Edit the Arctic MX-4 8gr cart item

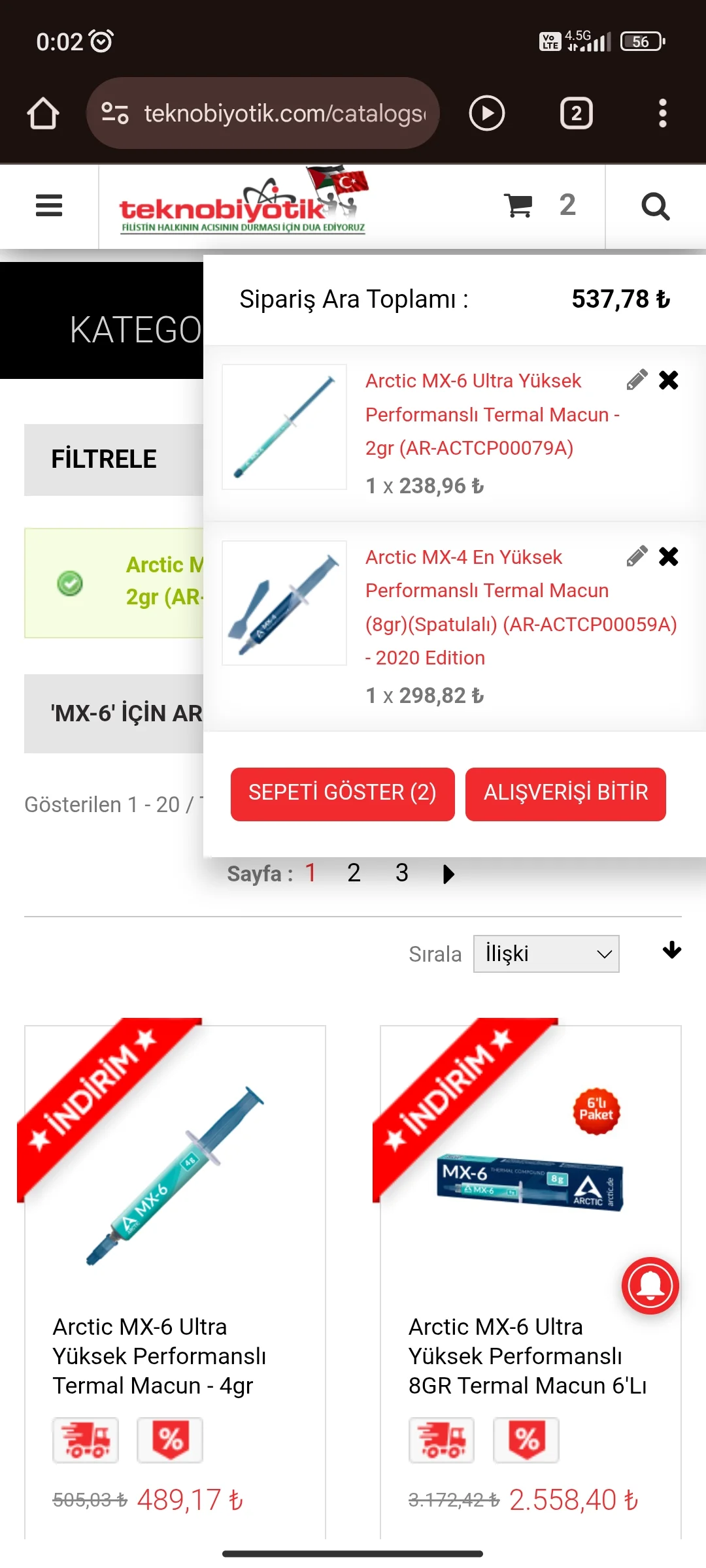[637, 557]
